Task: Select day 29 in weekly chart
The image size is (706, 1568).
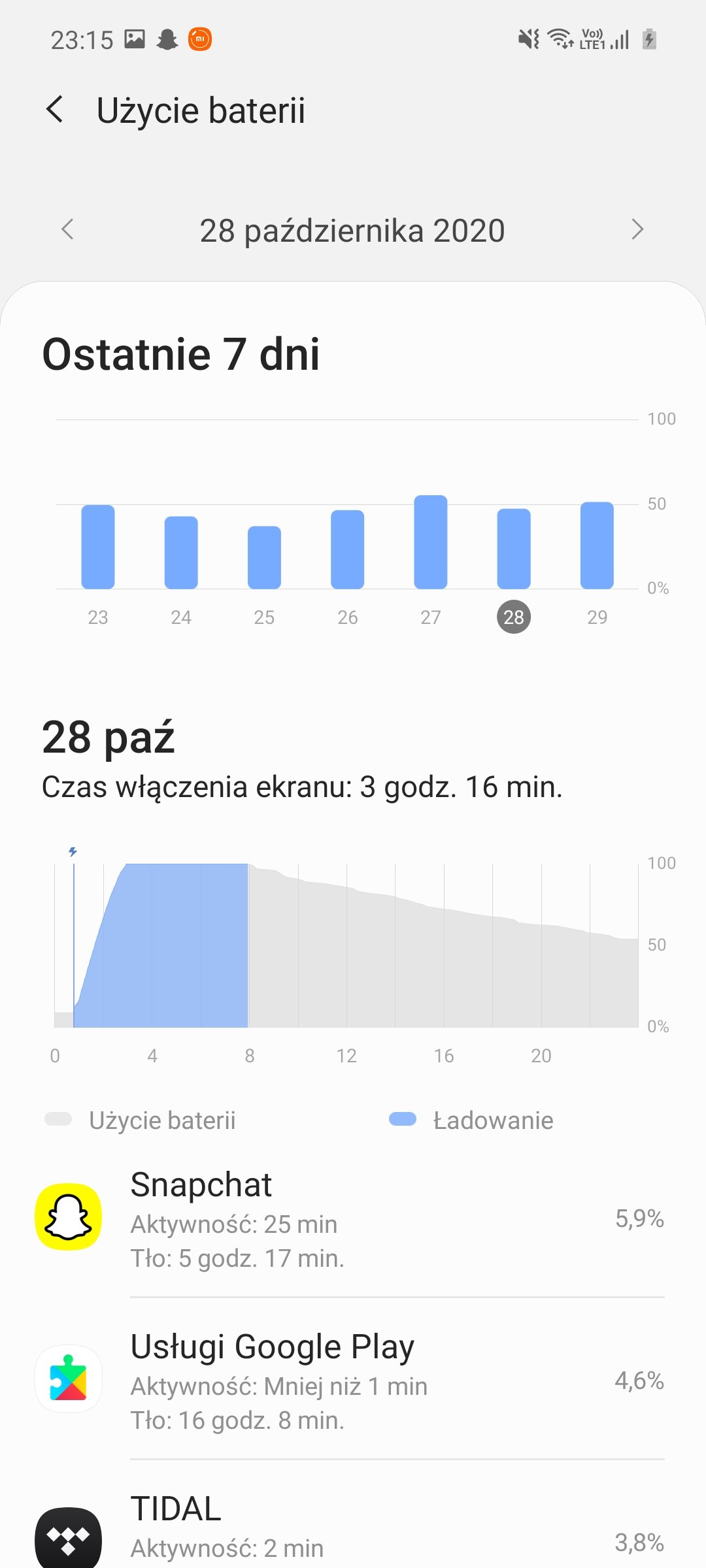Action: (x=597, y=561)
